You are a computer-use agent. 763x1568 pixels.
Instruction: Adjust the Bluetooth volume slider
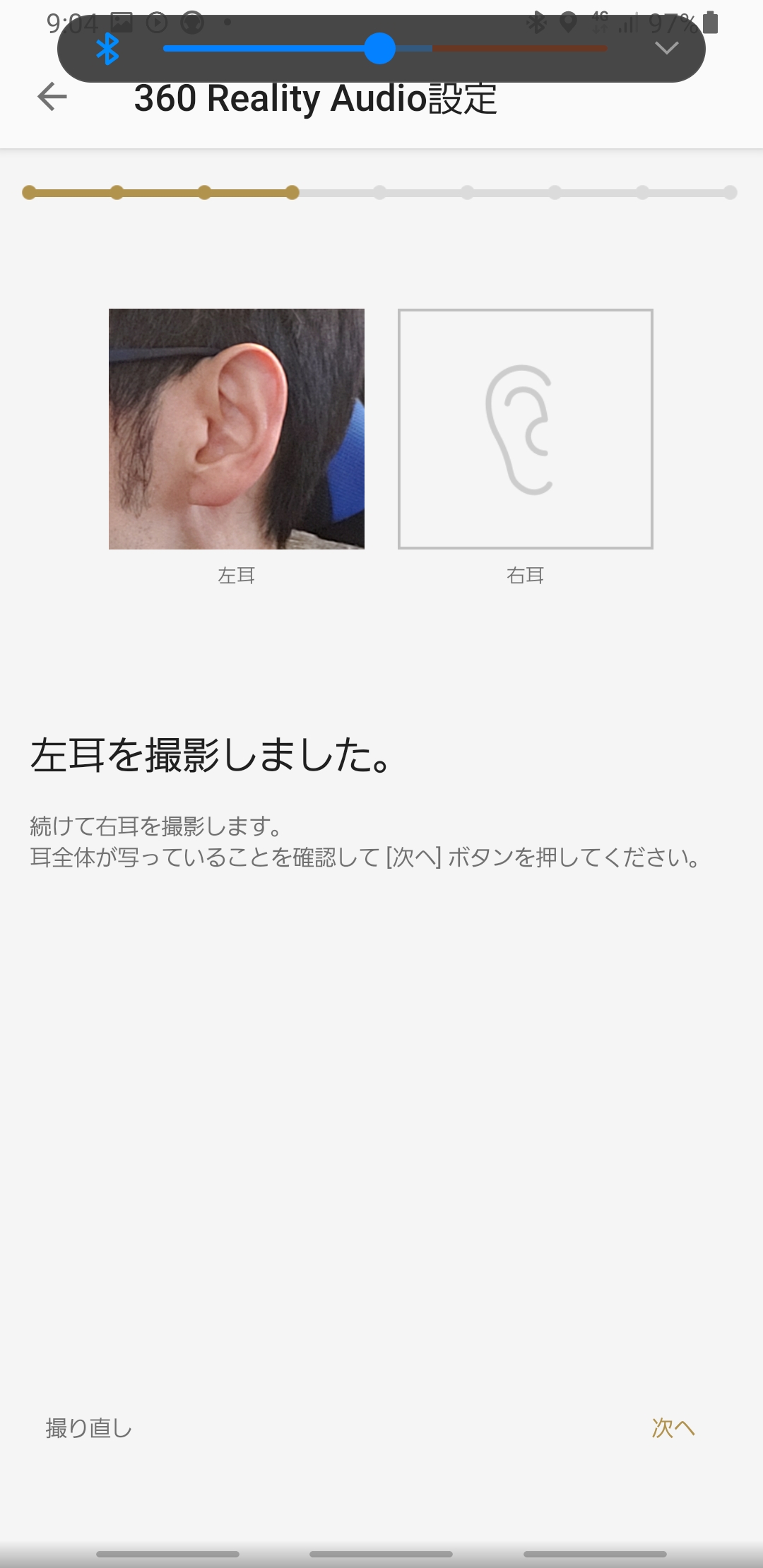tap(384, 48)
